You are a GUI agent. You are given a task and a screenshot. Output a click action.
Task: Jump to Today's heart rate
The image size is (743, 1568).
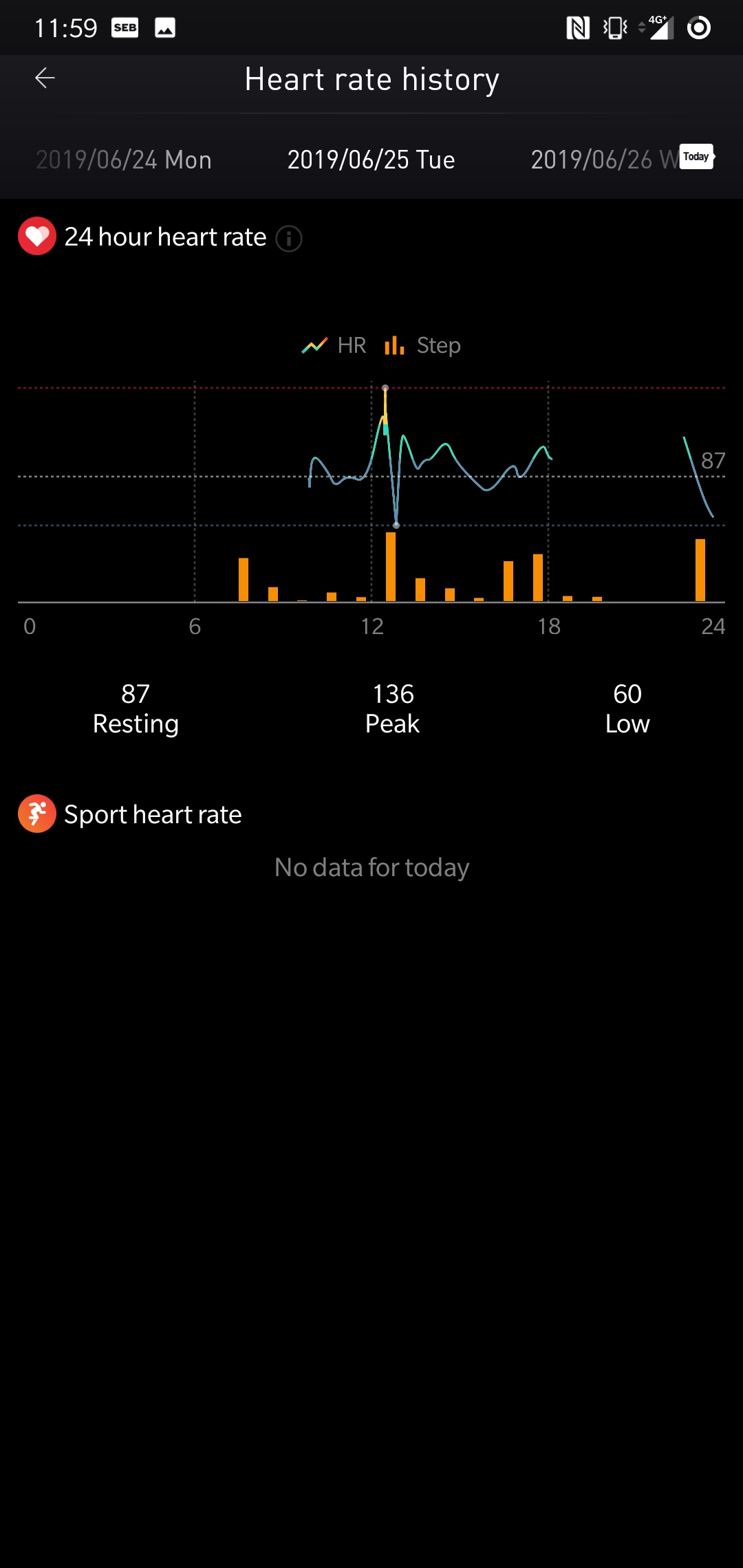coord(696,156)
